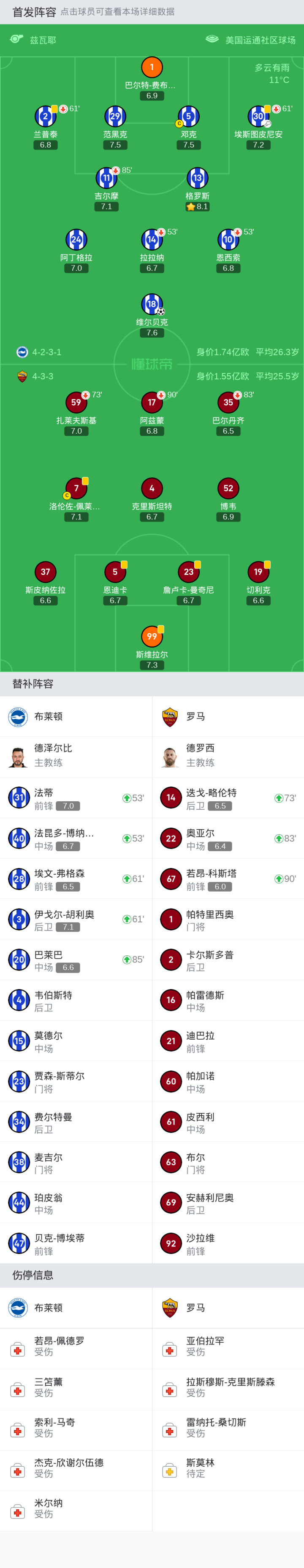View bench player 韦伯斯特
Screen dimensions: 304x1568
pos(76,1000)
